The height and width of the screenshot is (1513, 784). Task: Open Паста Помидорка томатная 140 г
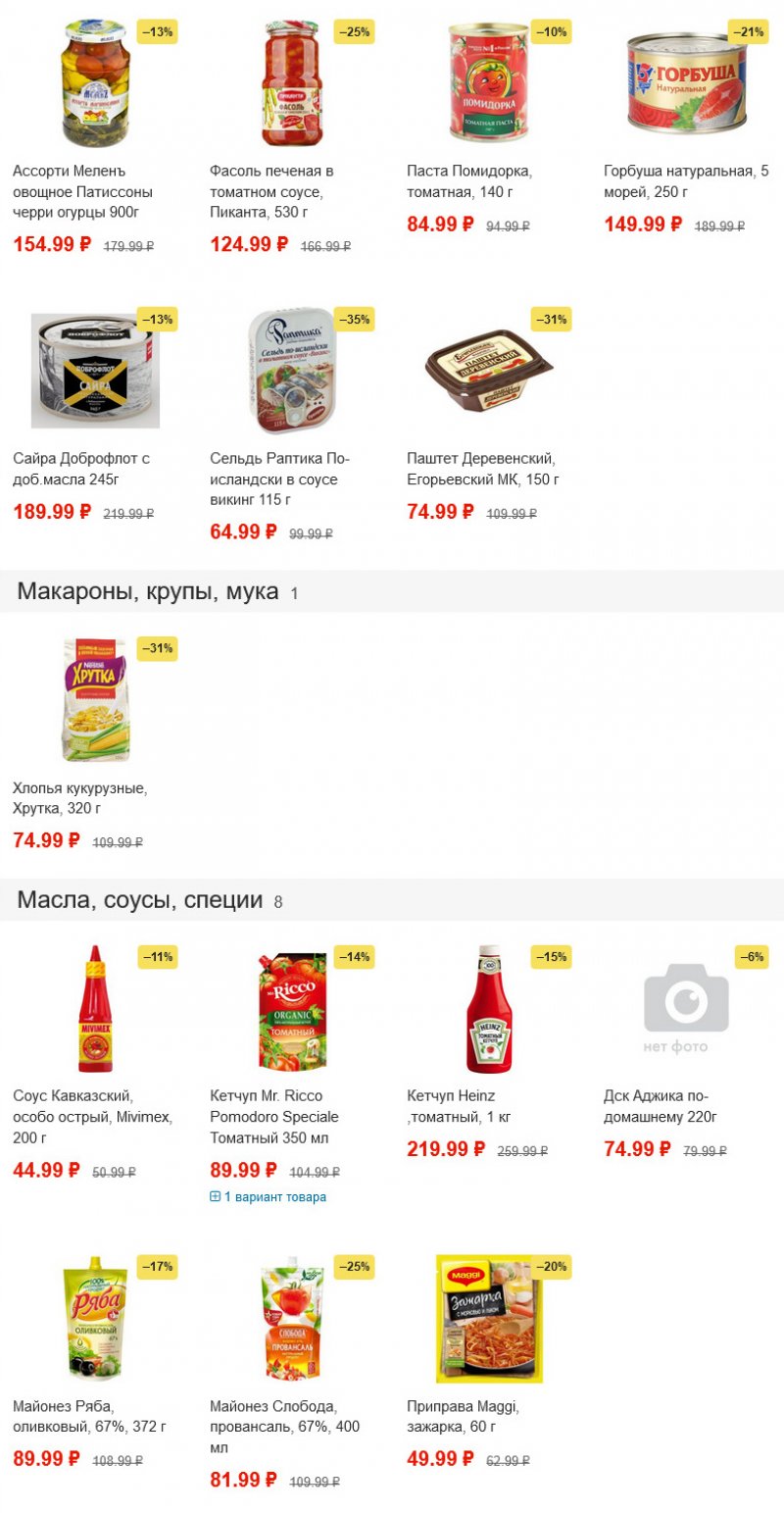tap(469, 181)
